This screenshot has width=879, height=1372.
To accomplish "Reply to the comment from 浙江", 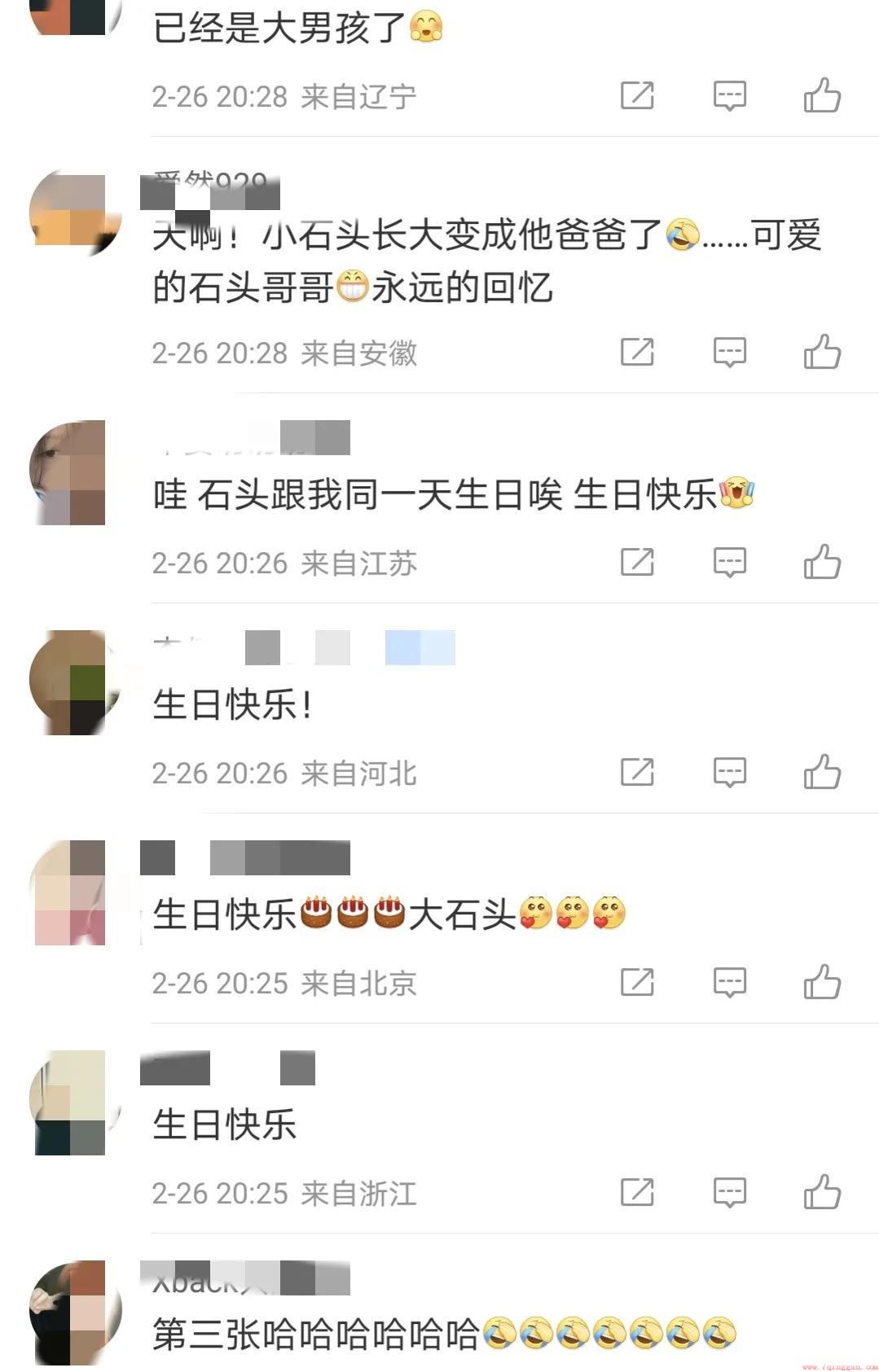I will pyautogui.click(x=729, y=1193).
